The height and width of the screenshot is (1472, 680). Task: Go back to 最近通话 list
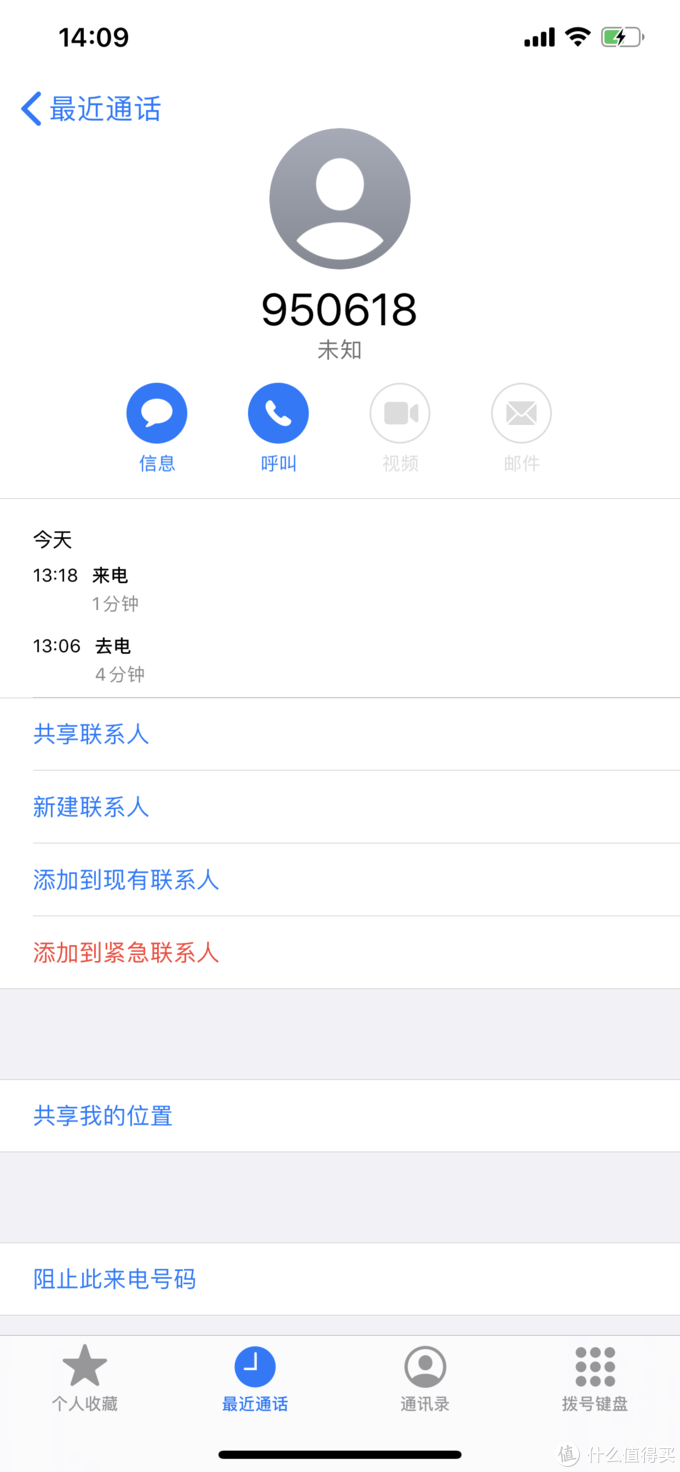(91, 109)
